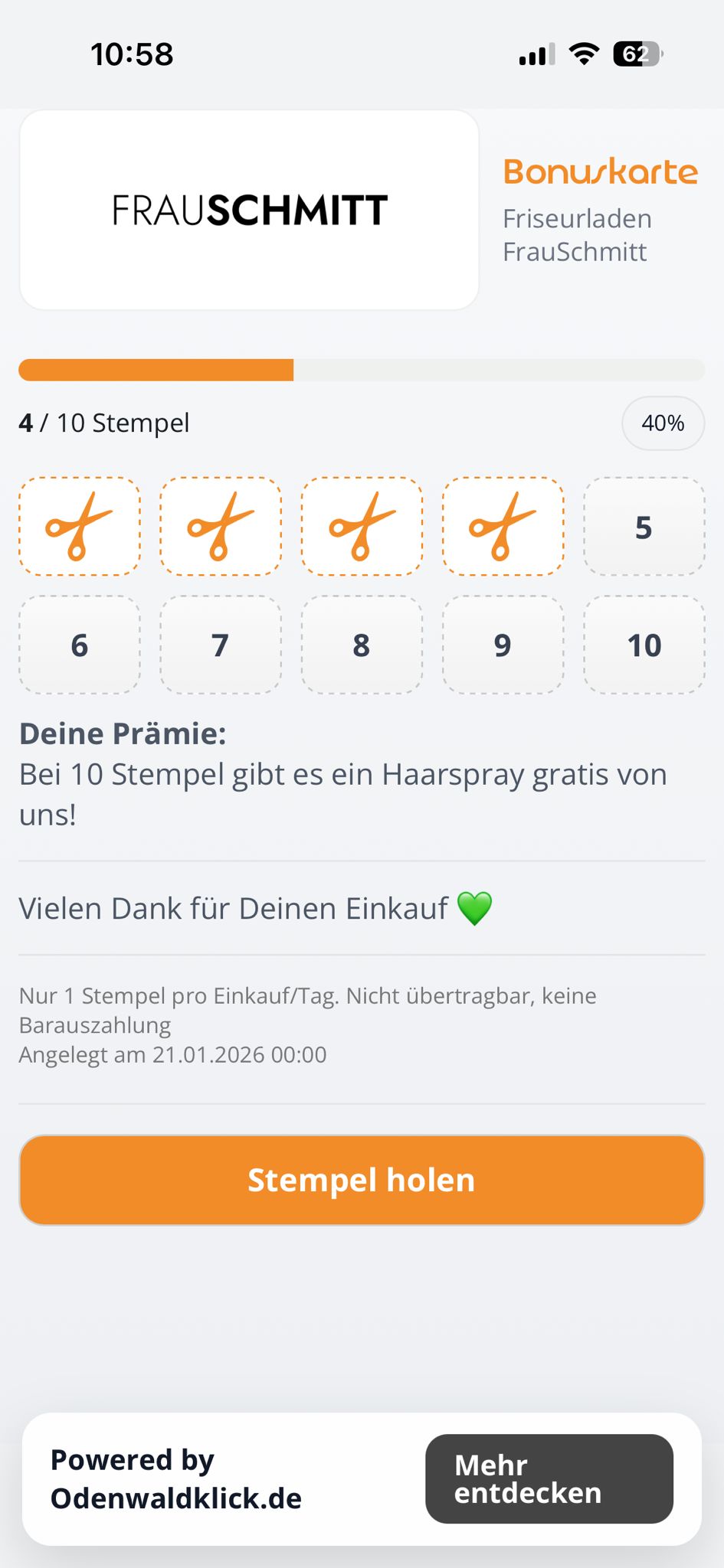This screenshot has height=1568, width=724.
Task: Click stamp slot 10 for the reward
Action: 644,644
